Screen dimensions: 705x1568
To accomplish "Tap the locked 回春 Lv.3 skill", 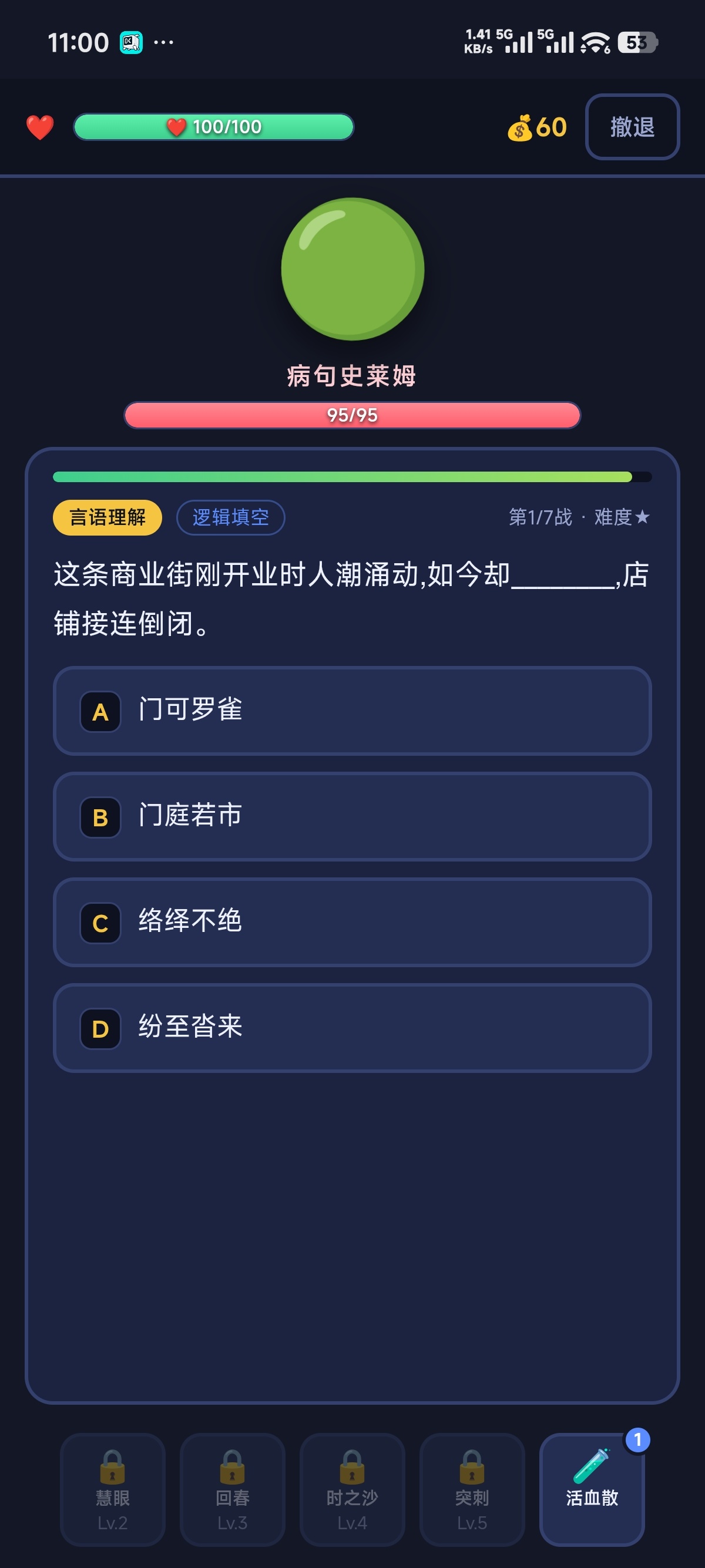I will (233, 1489).
